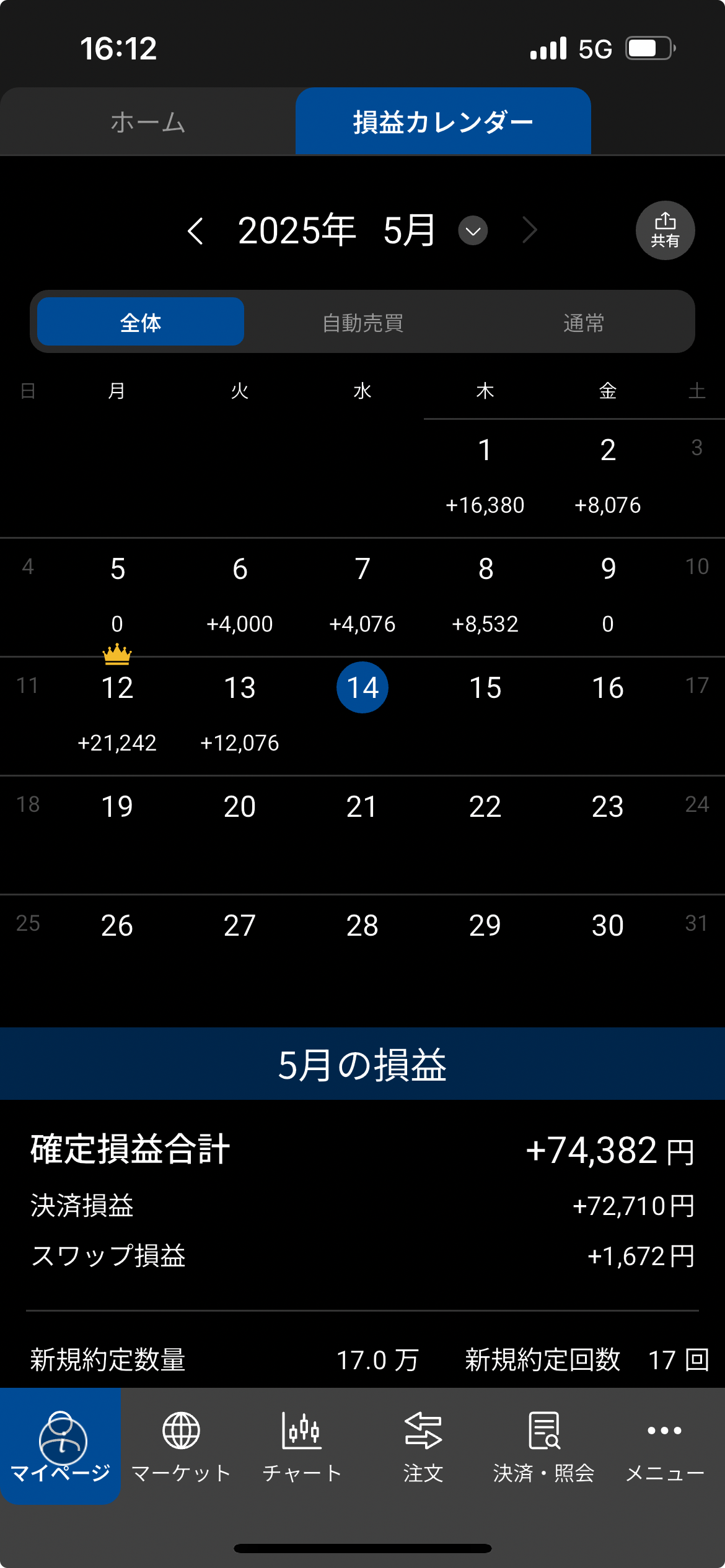Select highlighted day 14

pos(362,687)
